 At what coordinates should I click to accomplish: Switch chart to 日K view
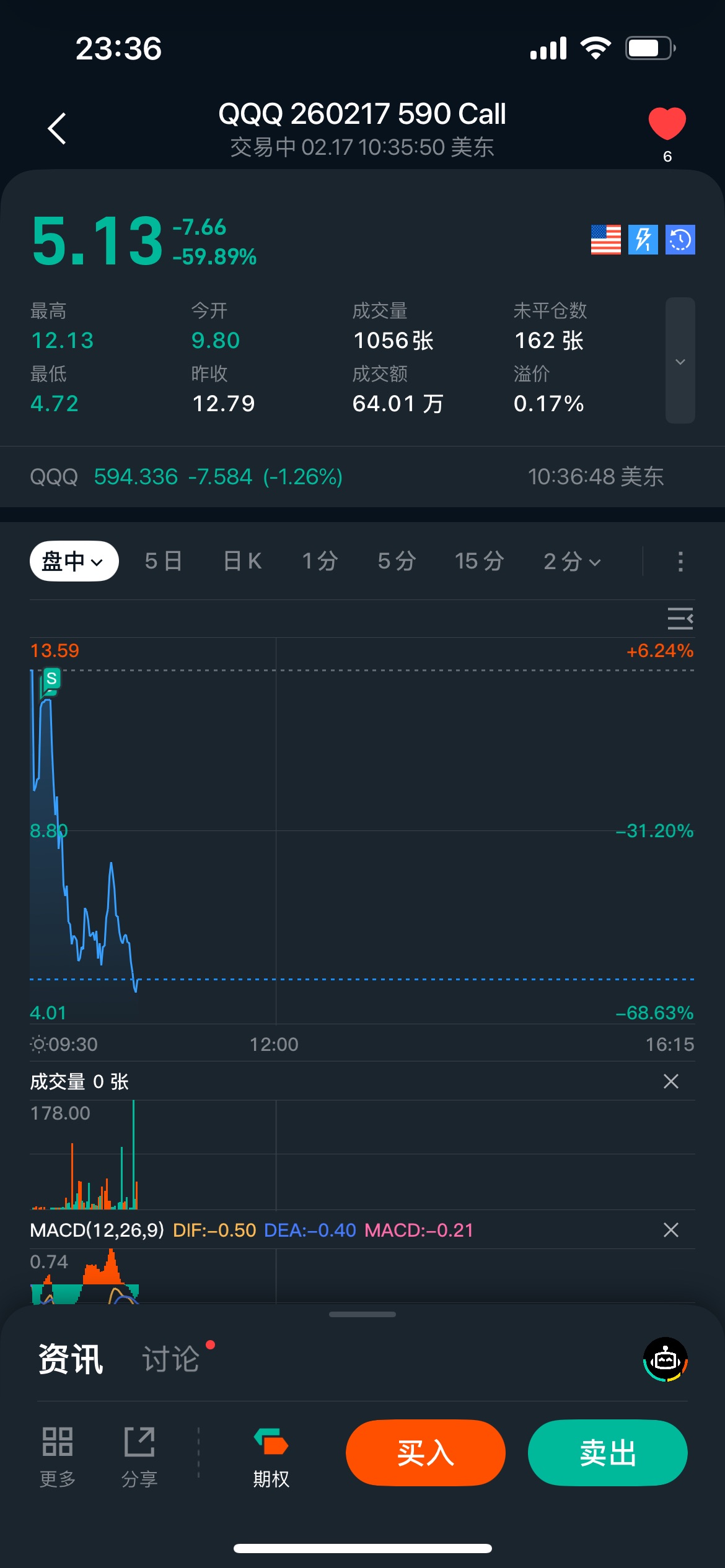point(242,561)
